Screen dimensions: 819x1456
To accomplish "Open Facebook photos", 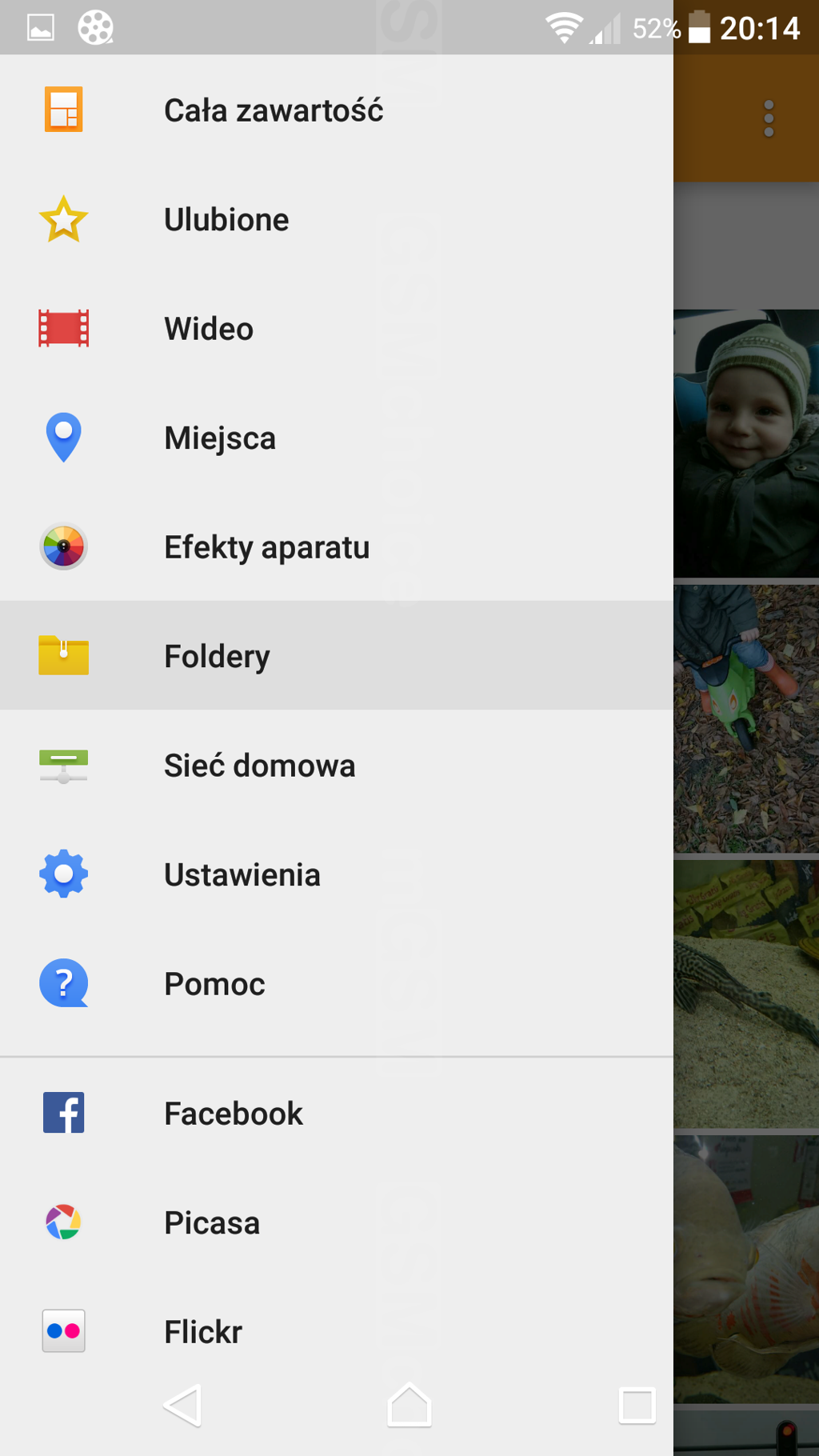I will pyautogui.click(x=233, y=1114).
